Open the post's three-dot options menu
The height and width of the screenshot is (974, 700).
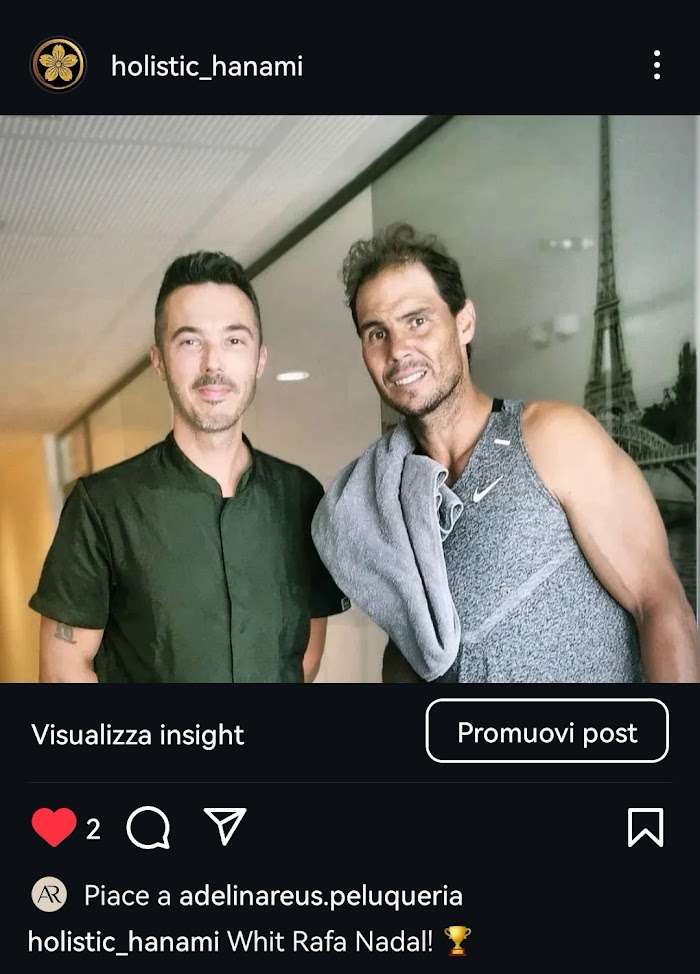(656, 65)
